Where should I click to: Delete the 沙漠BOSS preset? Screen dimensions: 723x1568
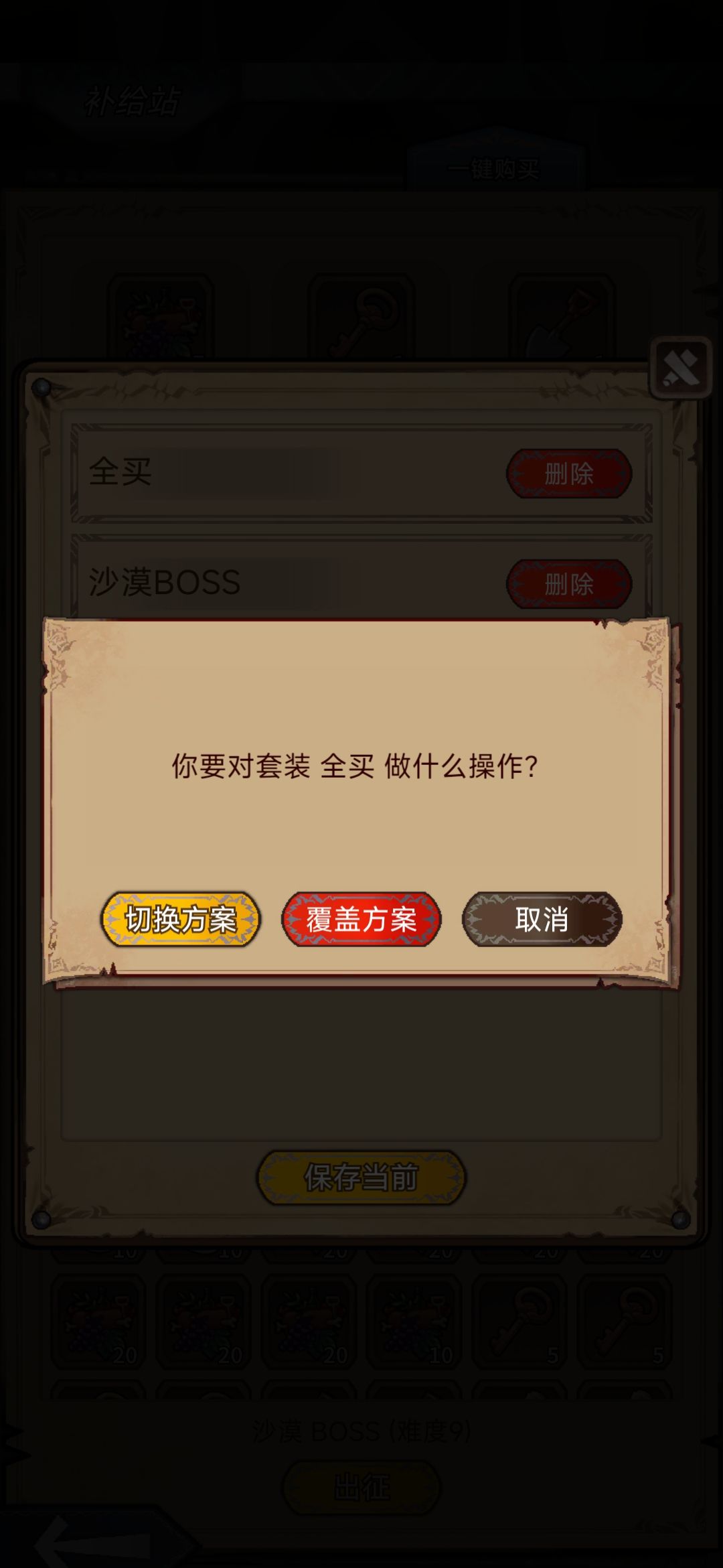click(x=568, y=583)
